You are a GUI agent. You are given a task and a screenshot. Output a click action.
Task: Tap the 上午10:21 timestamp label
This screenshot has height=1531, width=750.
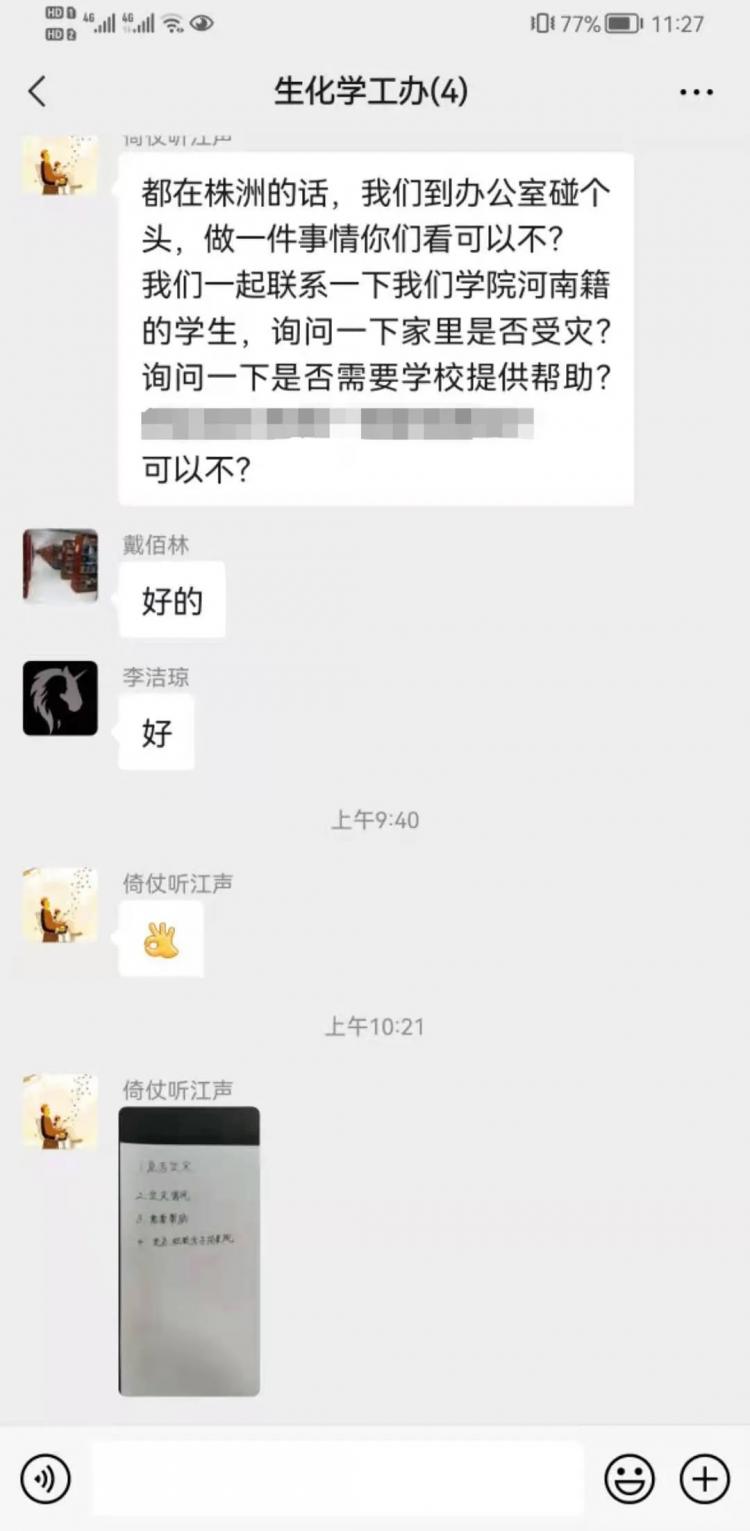click(x=375, y=1026)
